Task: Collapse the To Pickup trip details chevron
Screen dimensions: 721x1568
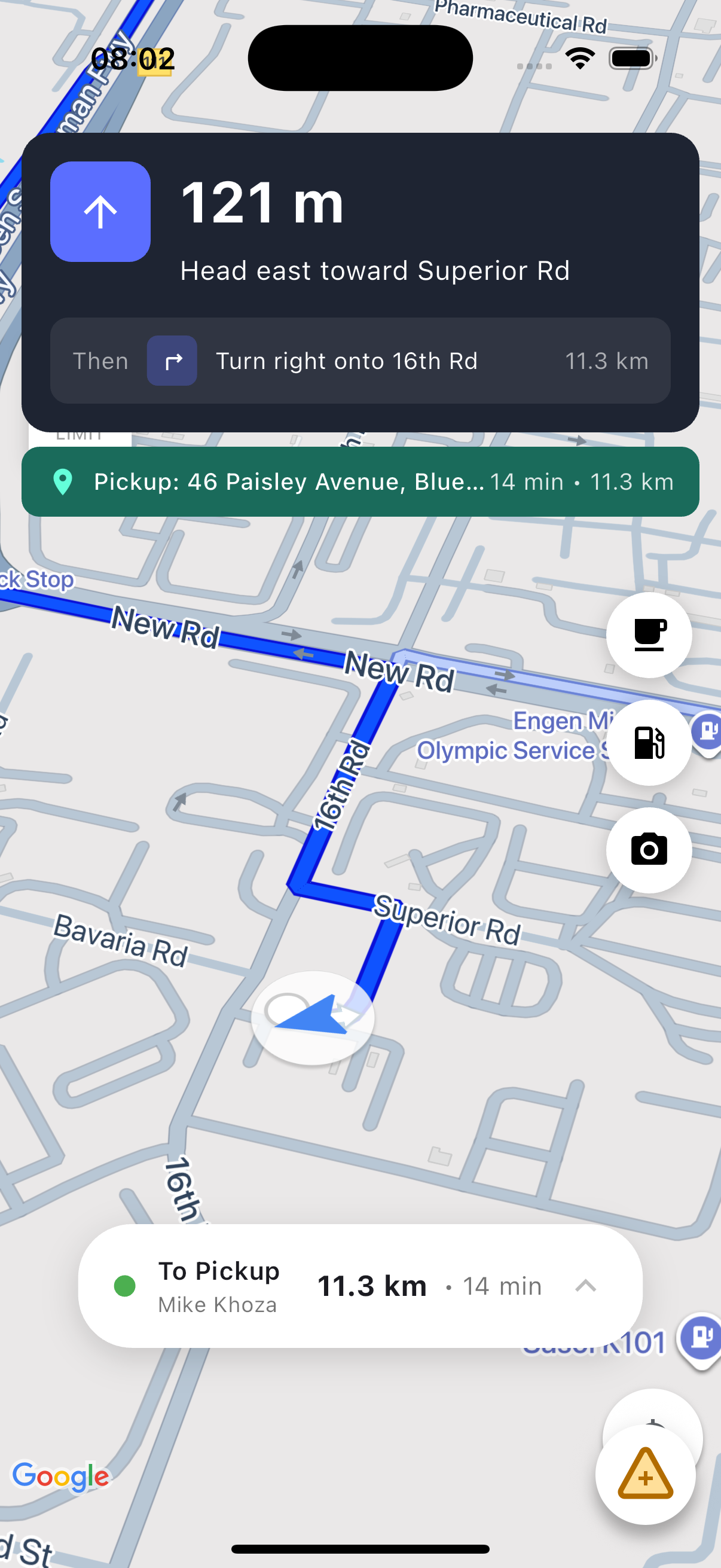Action: click(585, 1286)
